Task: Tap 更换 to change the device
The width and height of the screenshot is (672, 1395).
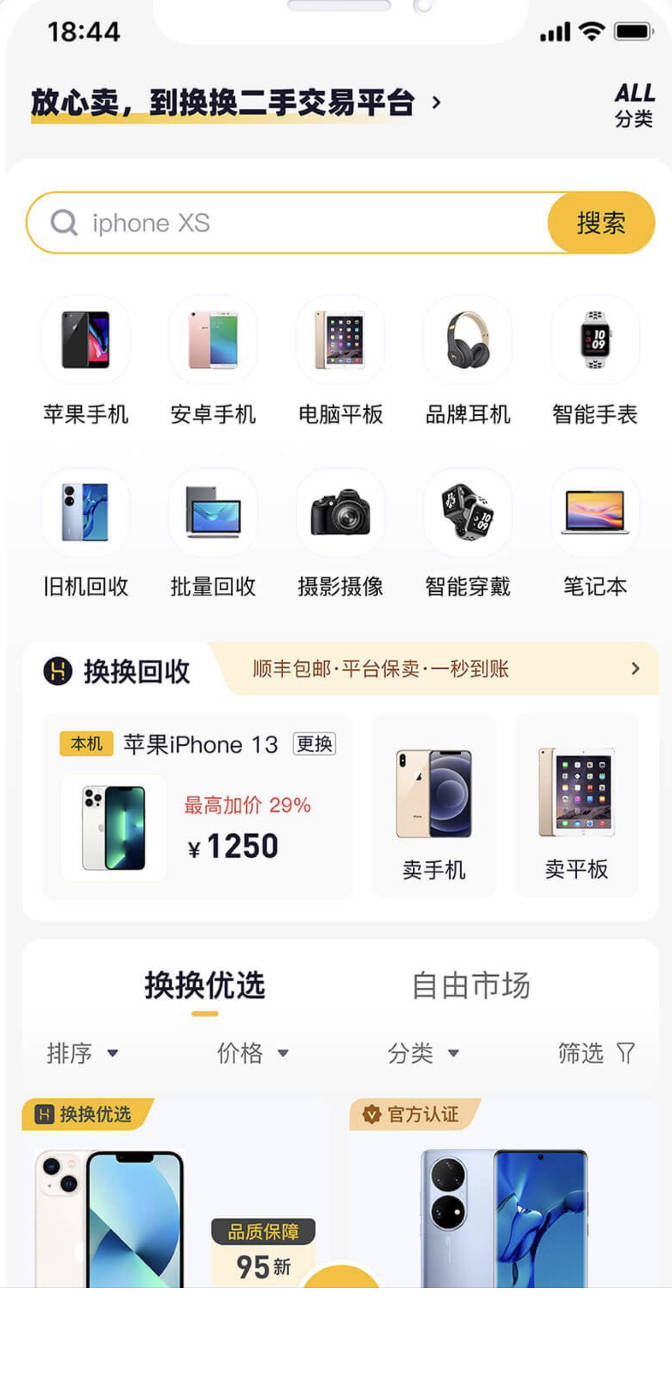Action: click(x=314, y=744)
